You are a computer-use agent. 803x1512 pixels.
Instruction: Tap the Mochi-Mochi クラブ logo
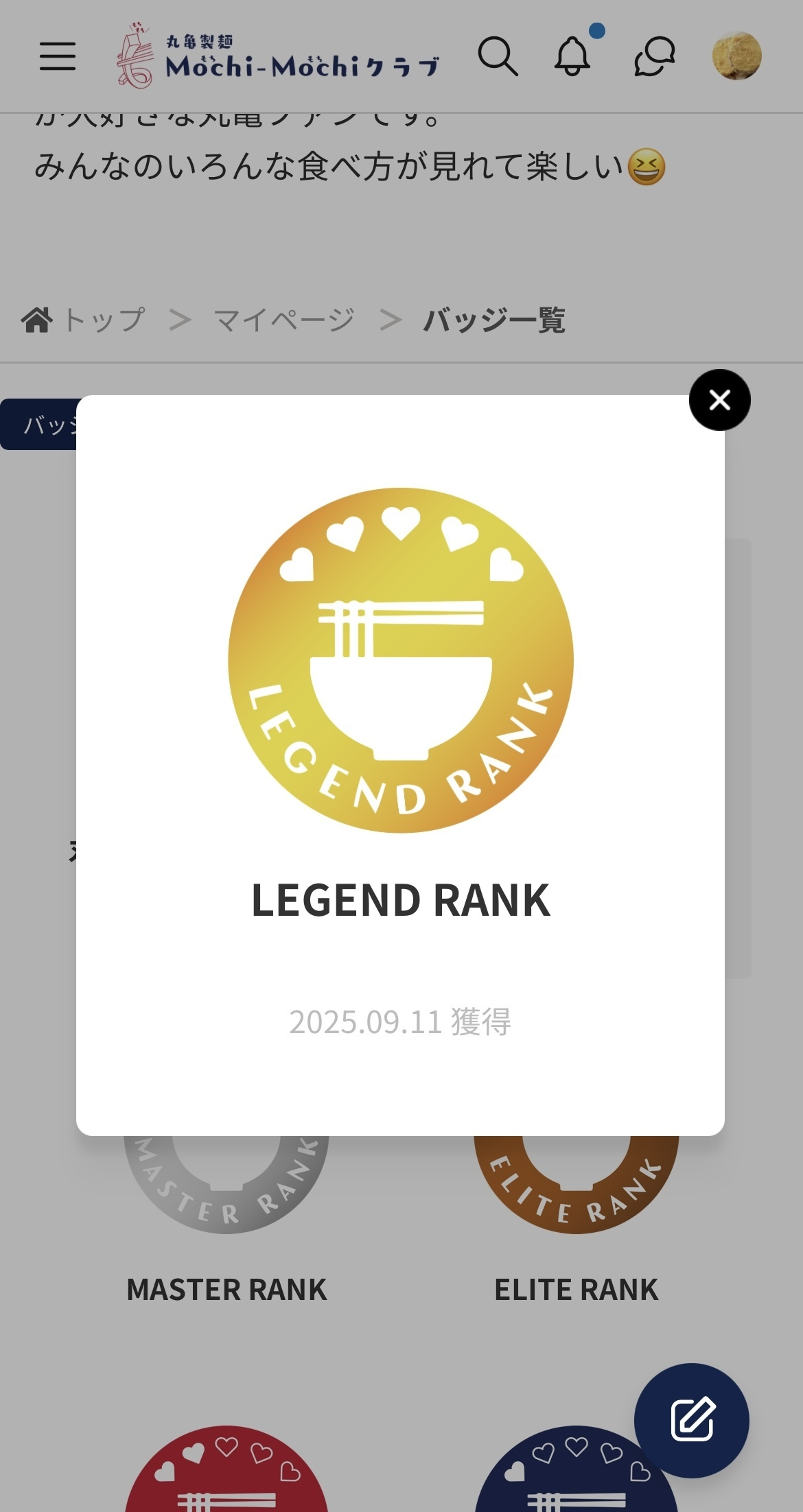point(278,56)
